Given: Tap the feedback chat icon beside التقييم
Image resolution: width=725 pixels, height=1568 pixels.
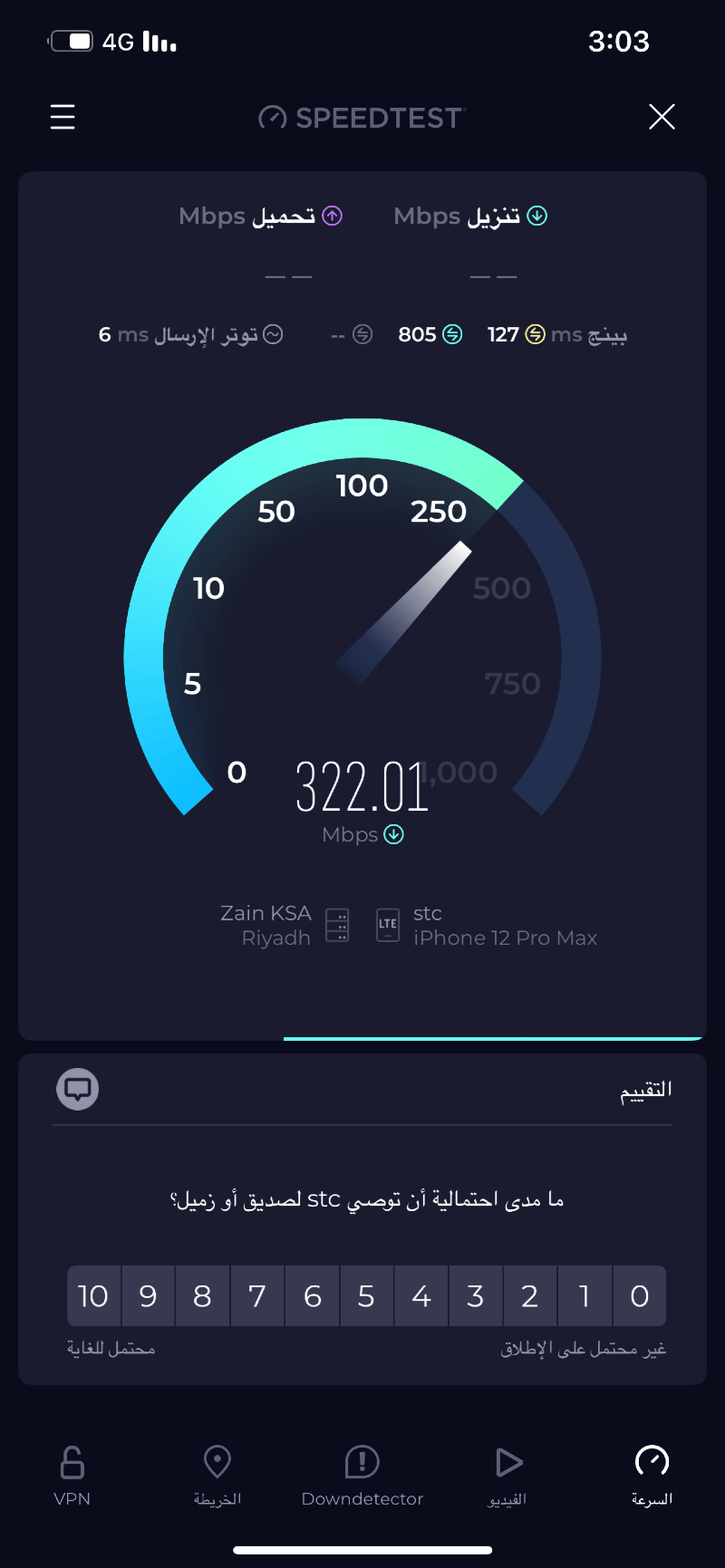Looking at the screenshot, I should pos(78,1089).
